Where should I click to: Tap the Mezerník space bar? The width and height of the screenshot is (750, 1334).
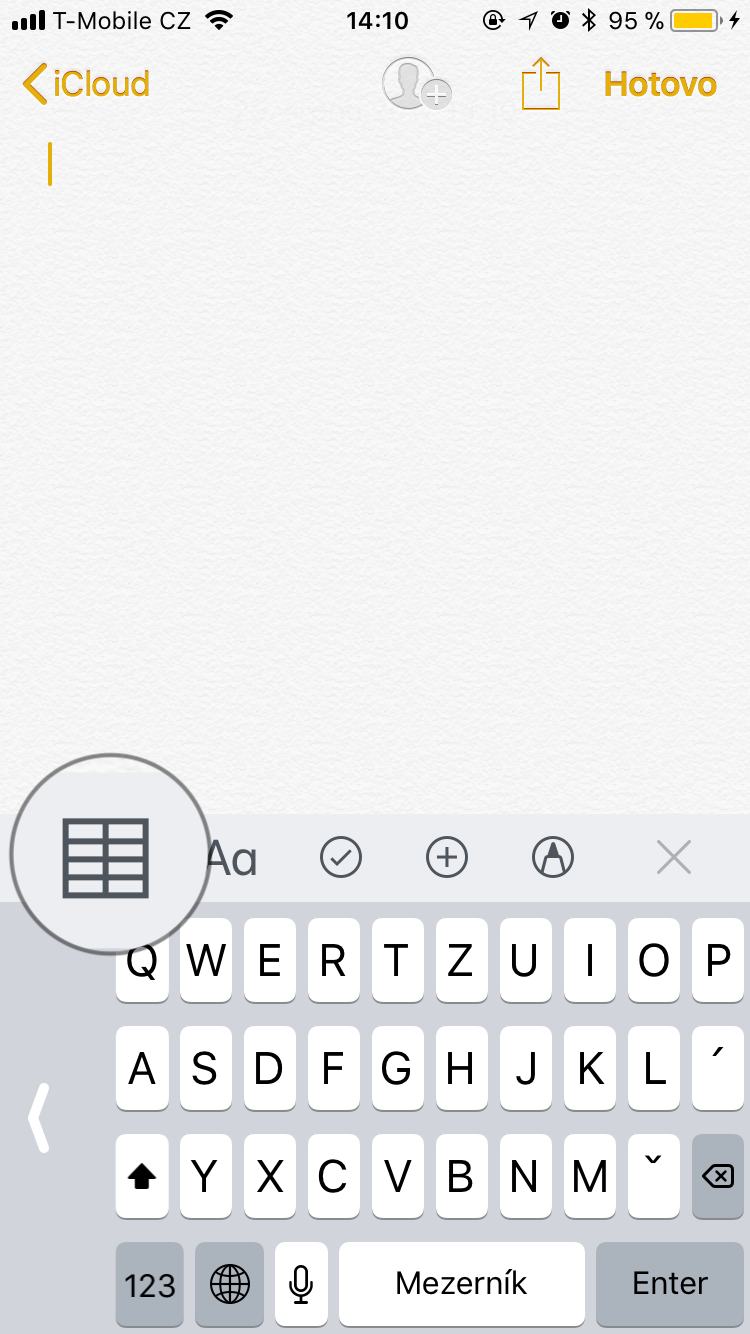[x=461, y=1284]
